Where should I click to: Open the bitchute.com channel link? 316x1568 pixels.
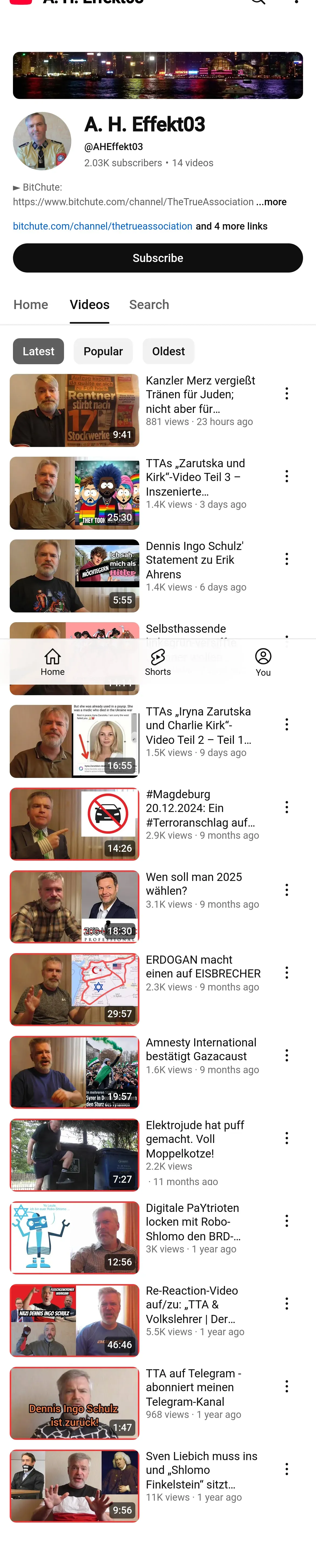click(x=103, y=226)
